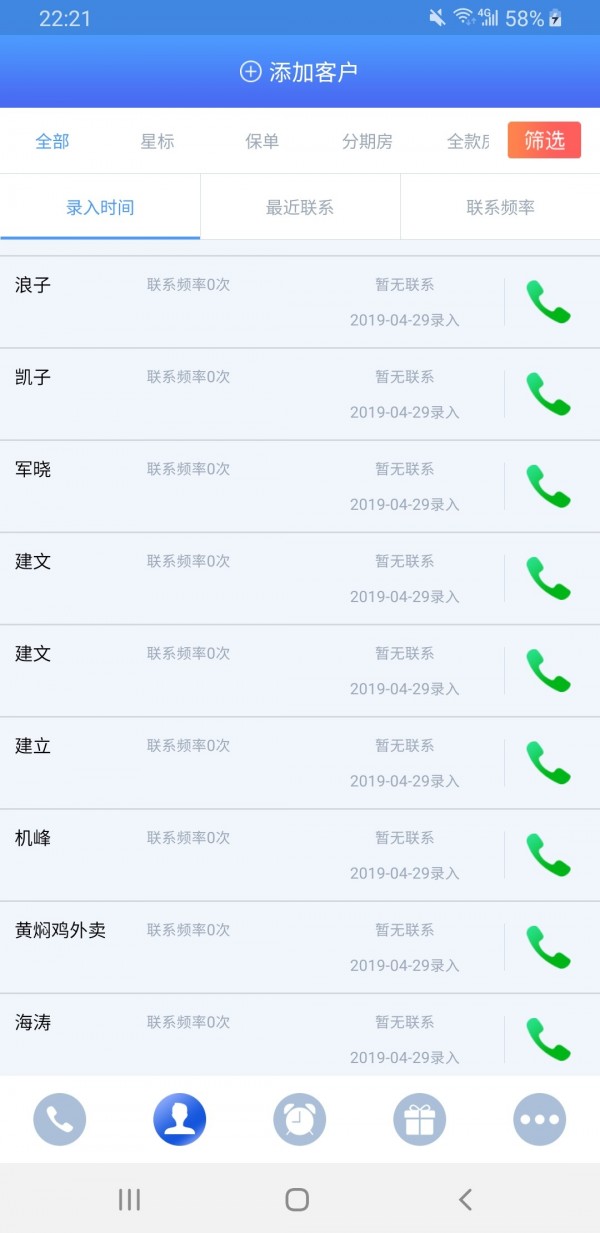Open the alarm clock reminders tab
The image size is (600, 1233).
click(300, 1119)
